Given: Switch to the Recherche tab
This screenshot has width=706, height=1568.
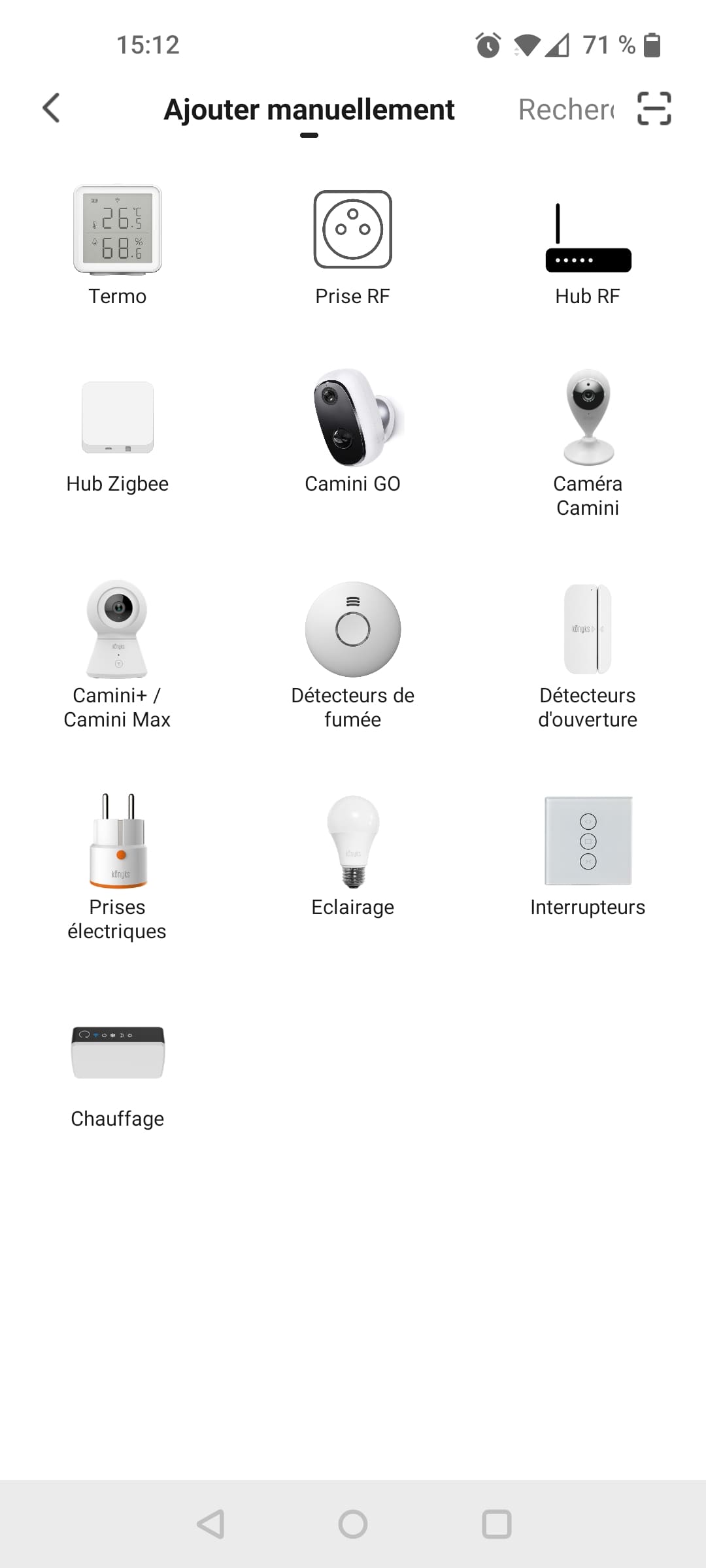Looking at the screenshot, I should pyautogui.click(x=566, y=109).
